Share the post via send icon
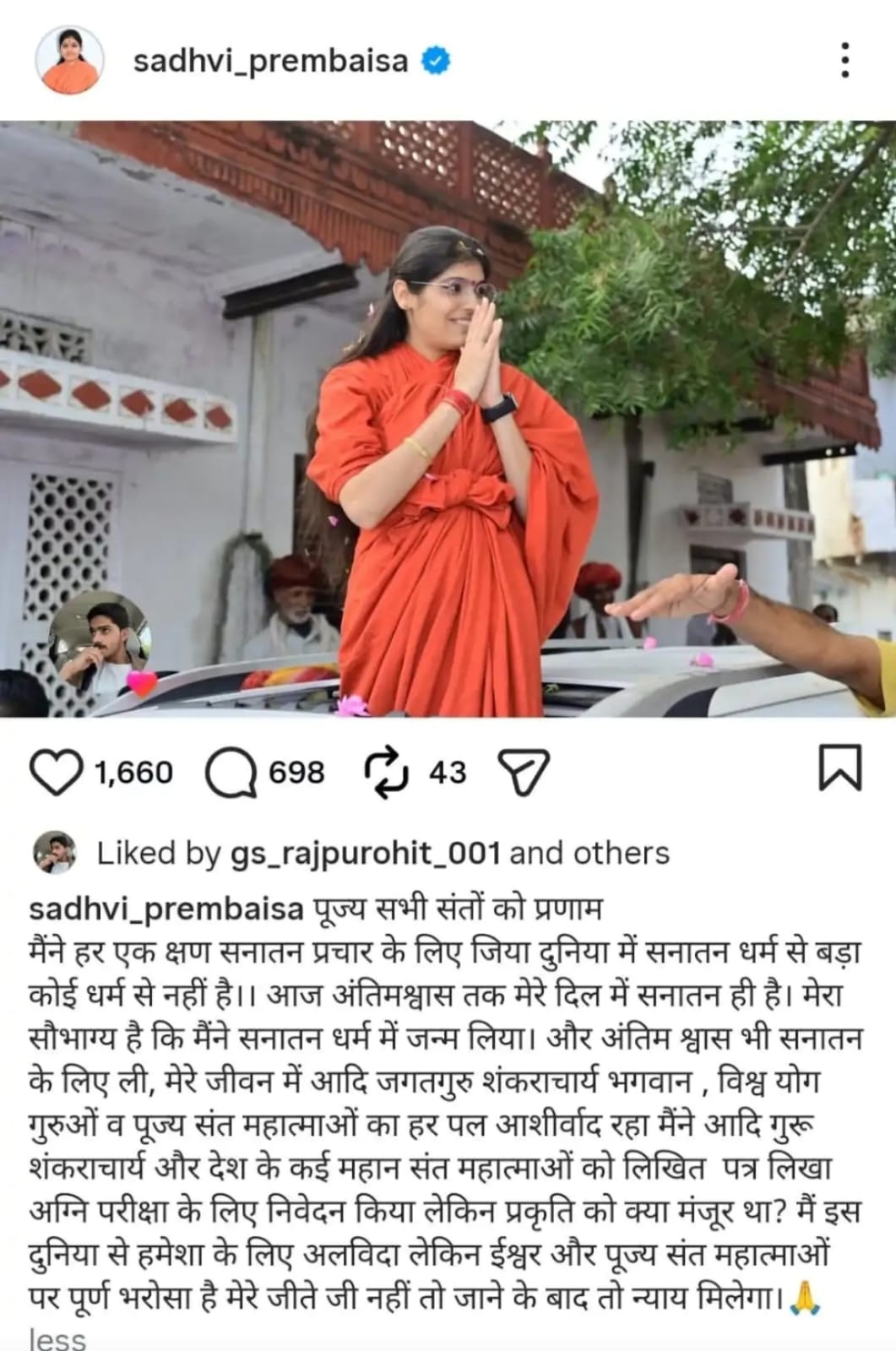Viewport: 896px width, 1351px height. pos(524,772)
